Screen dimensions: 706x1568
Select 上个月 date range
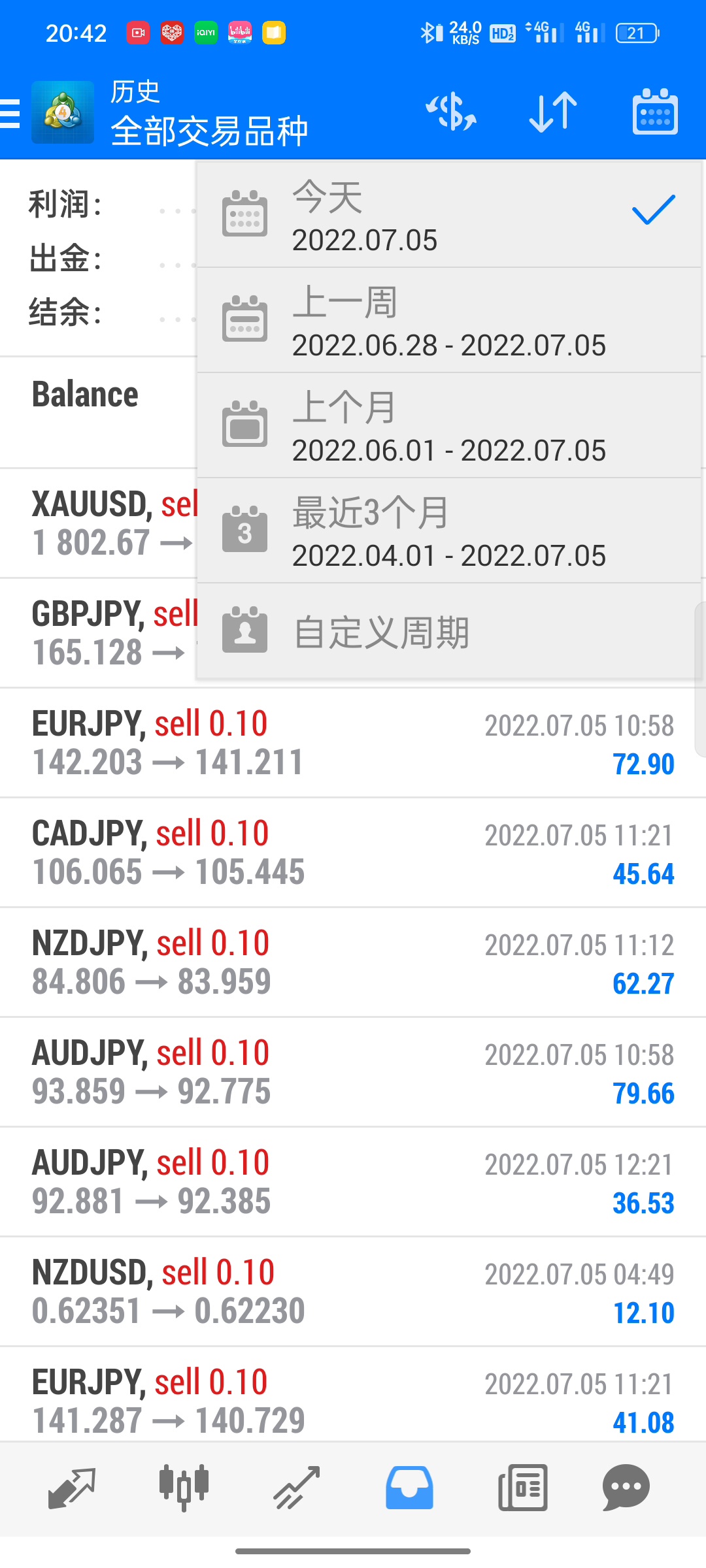(448, 425)
